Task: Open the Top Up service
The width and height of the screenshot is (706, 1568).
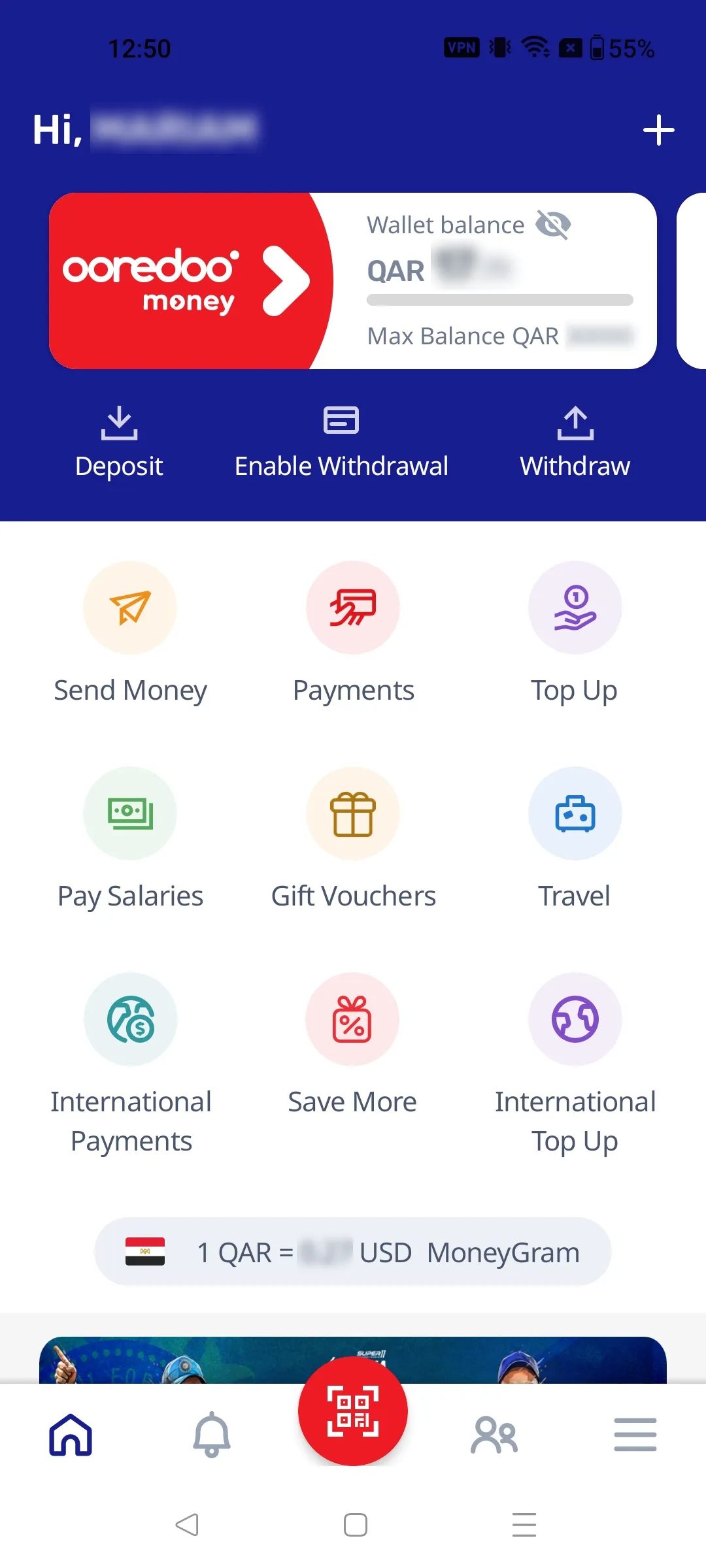Action: tap(575, 632)
